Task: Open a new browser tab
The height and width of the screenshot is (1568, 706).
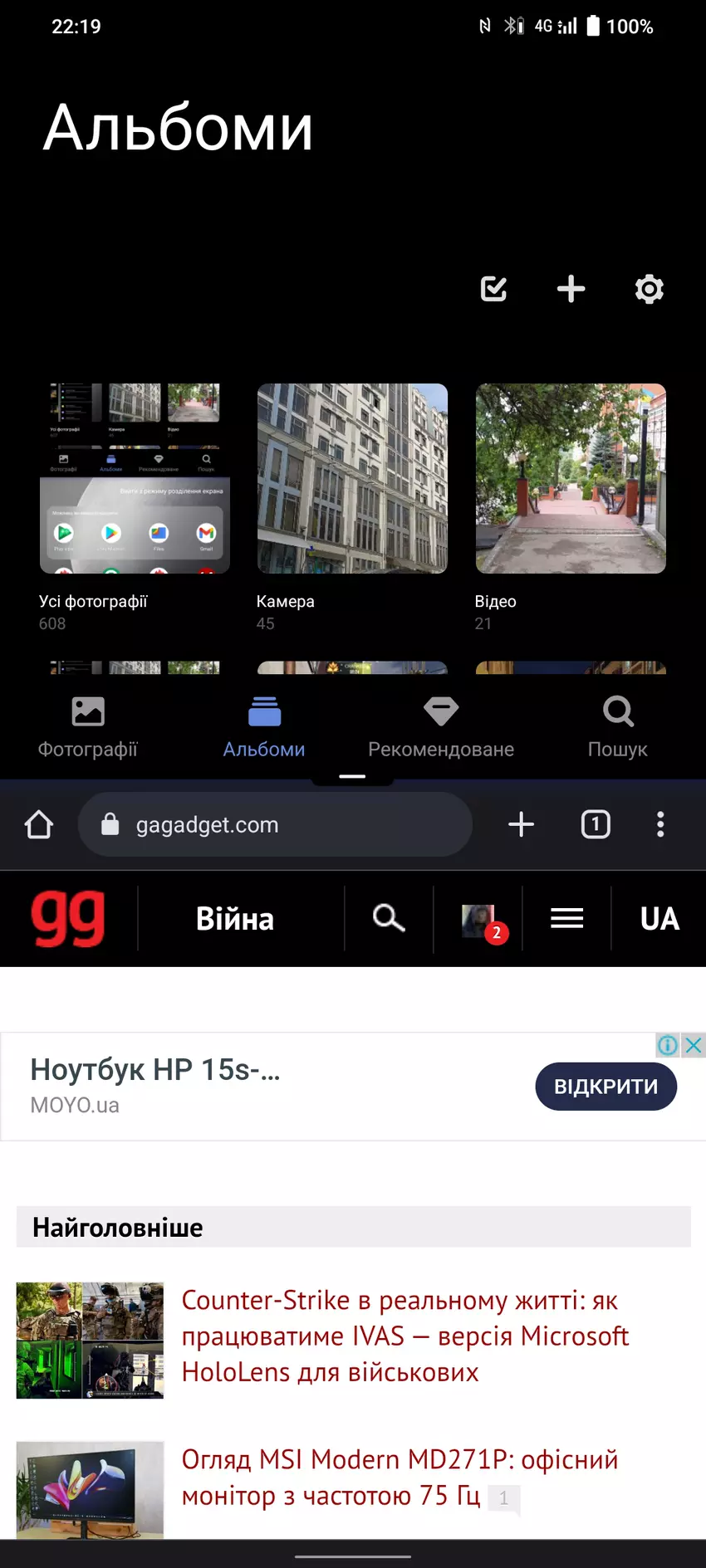Action: [521, 824]
